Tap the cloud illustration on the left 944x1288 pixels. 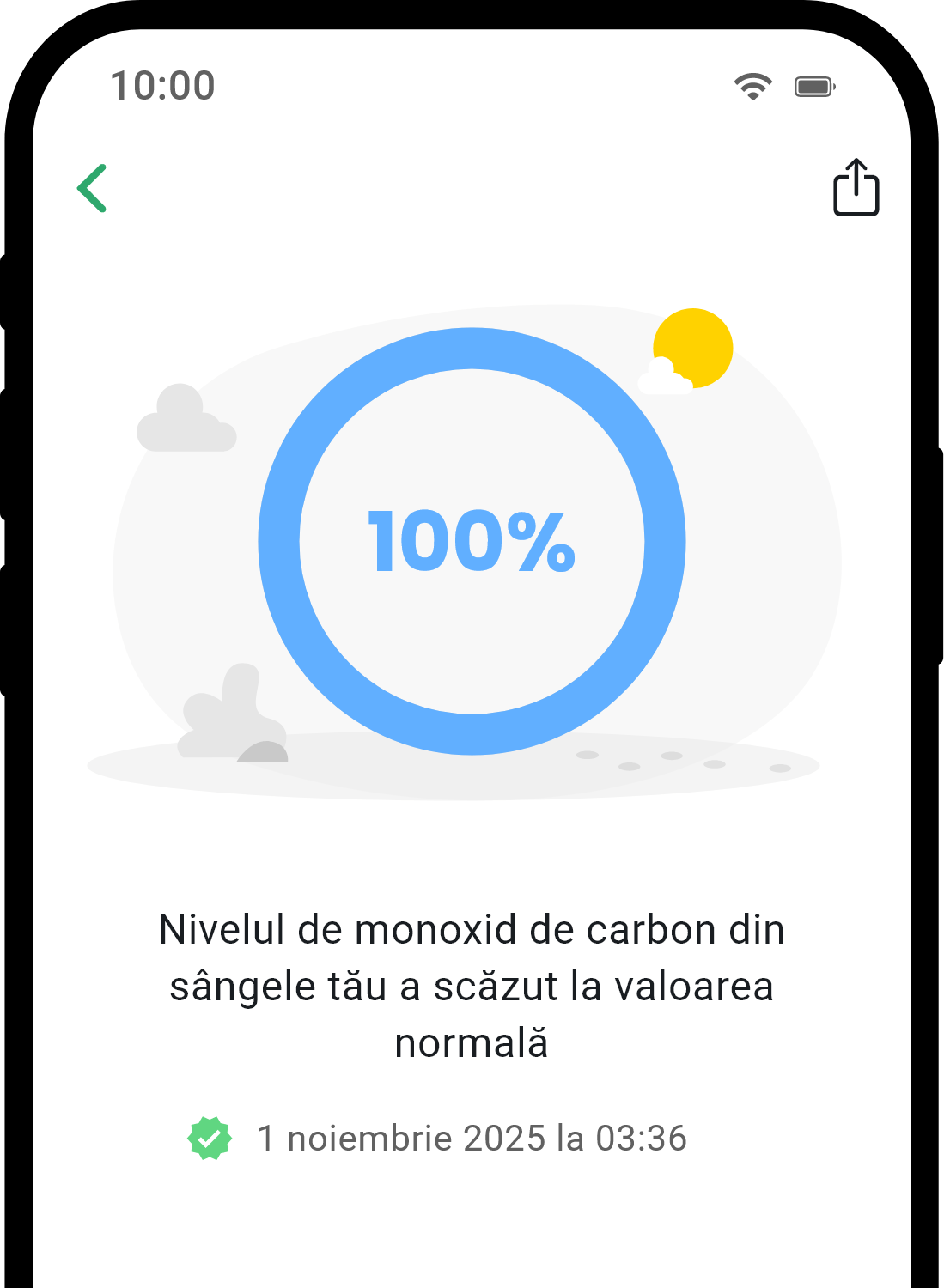(187, 422)
